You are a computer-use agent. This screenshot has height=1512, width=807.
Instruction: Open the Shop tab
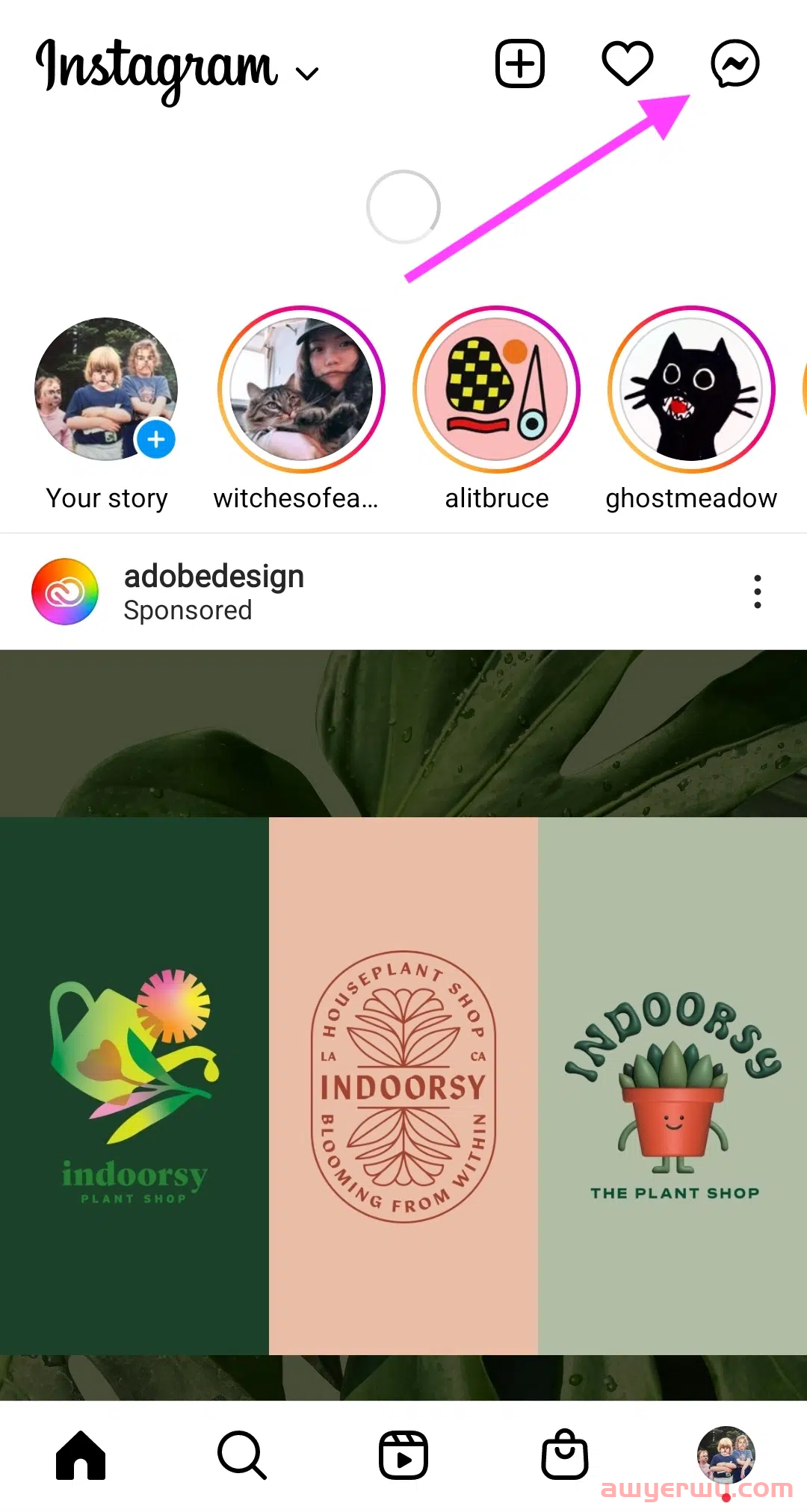pyautogui.click(x=565, y=1455)
